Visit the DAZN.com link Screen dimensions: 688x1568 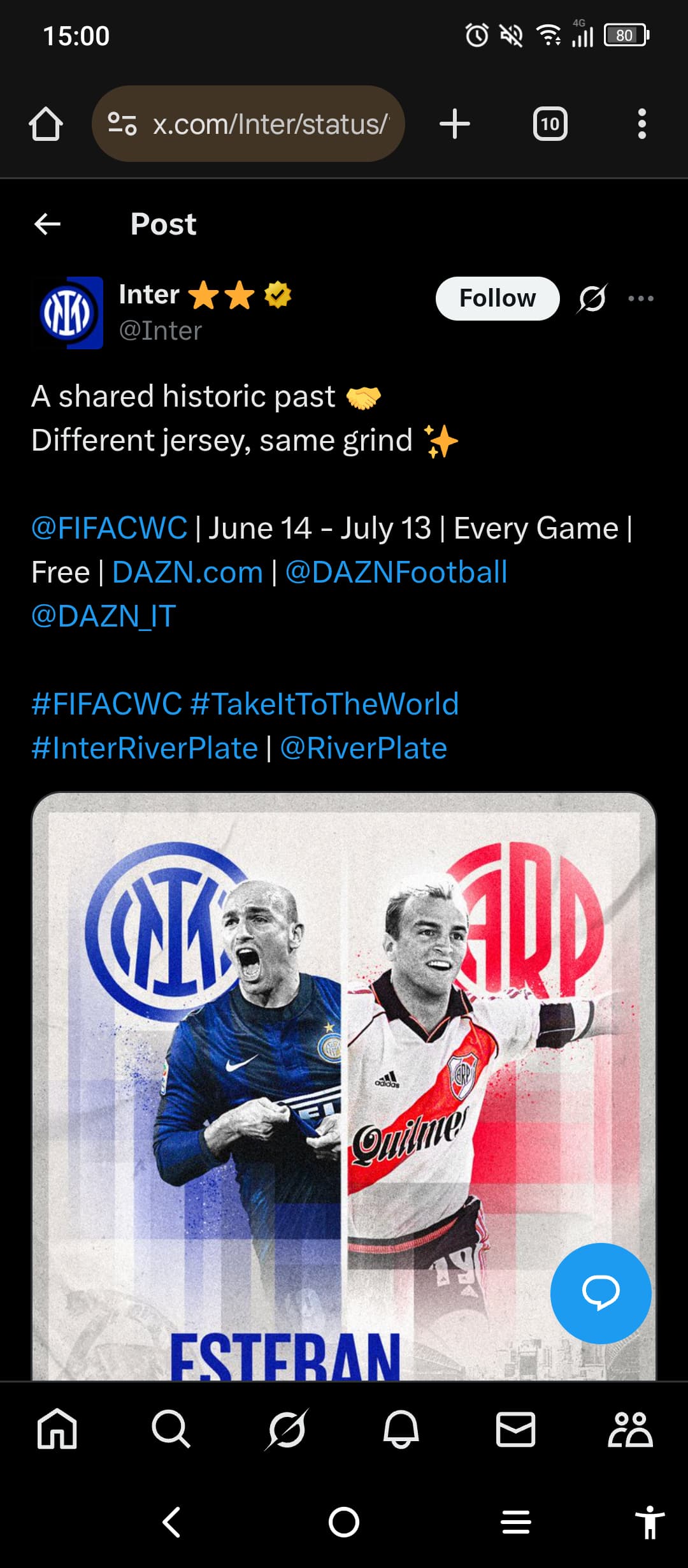tap(187, 572)
